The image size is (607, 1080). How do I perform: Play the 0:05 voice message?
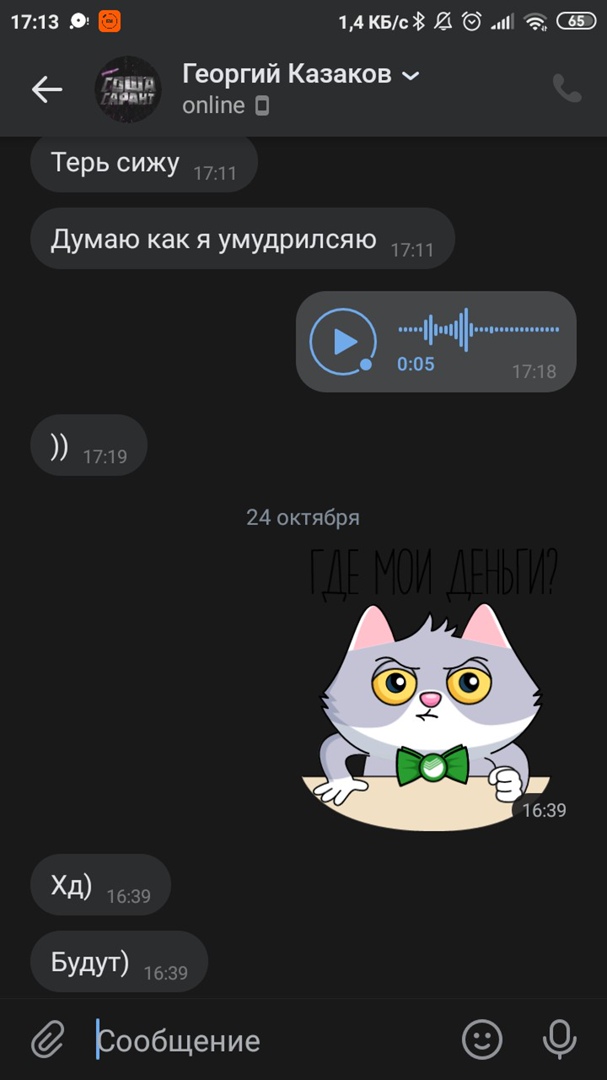click(x=343, y=342)
